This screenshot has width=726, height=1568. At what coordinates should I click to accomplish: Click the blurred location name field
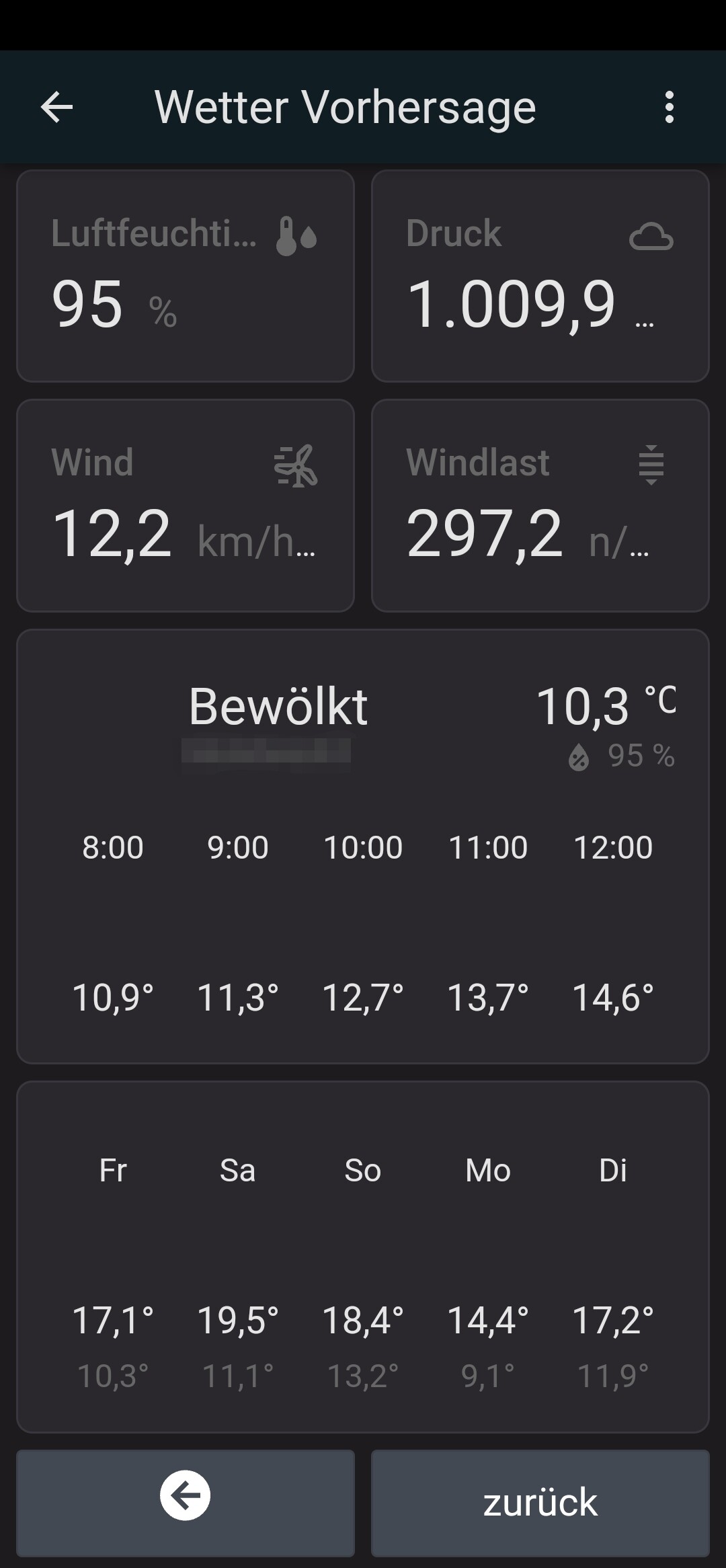(x=268, y=754)
